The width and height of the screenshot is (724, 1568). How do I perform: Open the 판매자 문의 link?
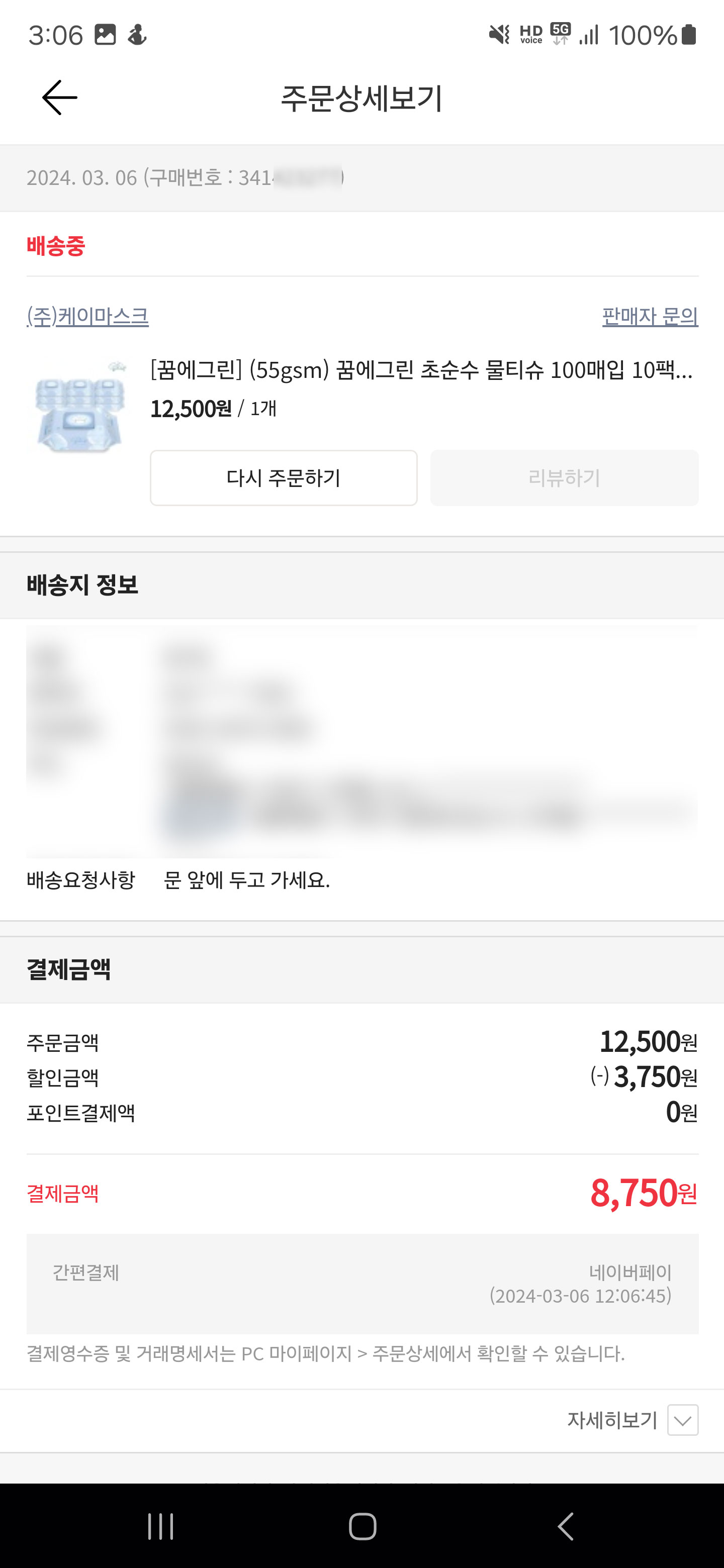650,316
